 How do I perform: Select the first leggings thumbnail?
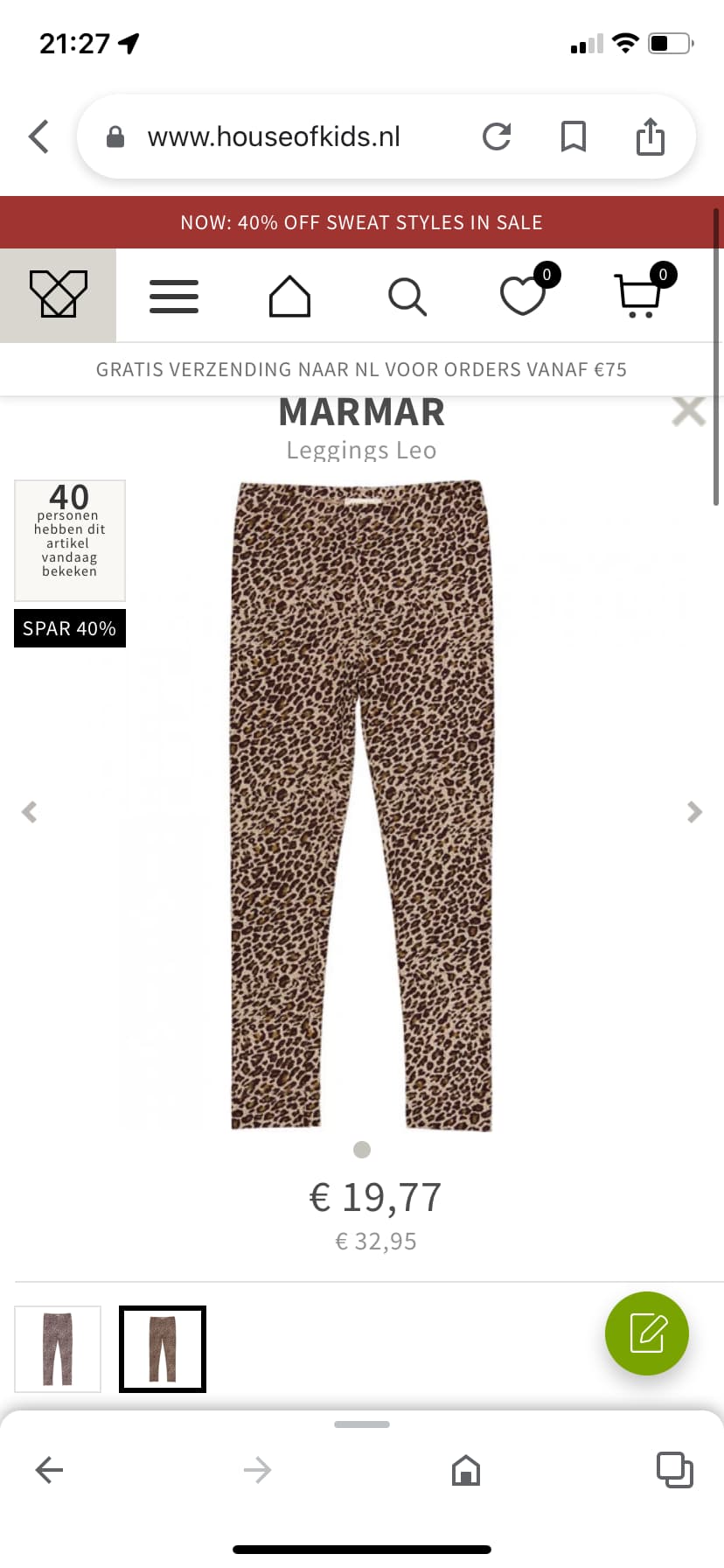click(58, 1349)
